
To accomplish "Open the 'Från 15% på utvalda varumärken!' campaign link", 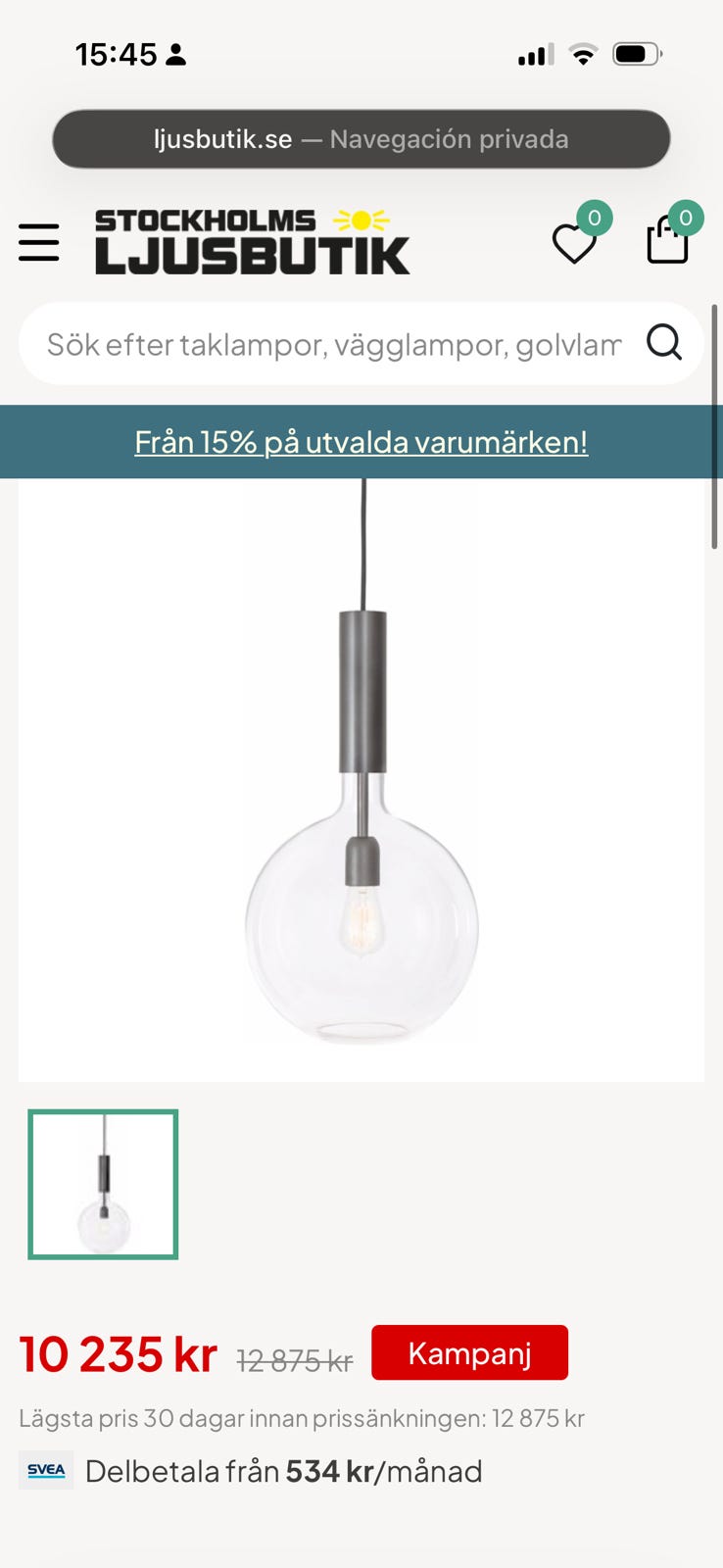I will [x=361, y=442].
